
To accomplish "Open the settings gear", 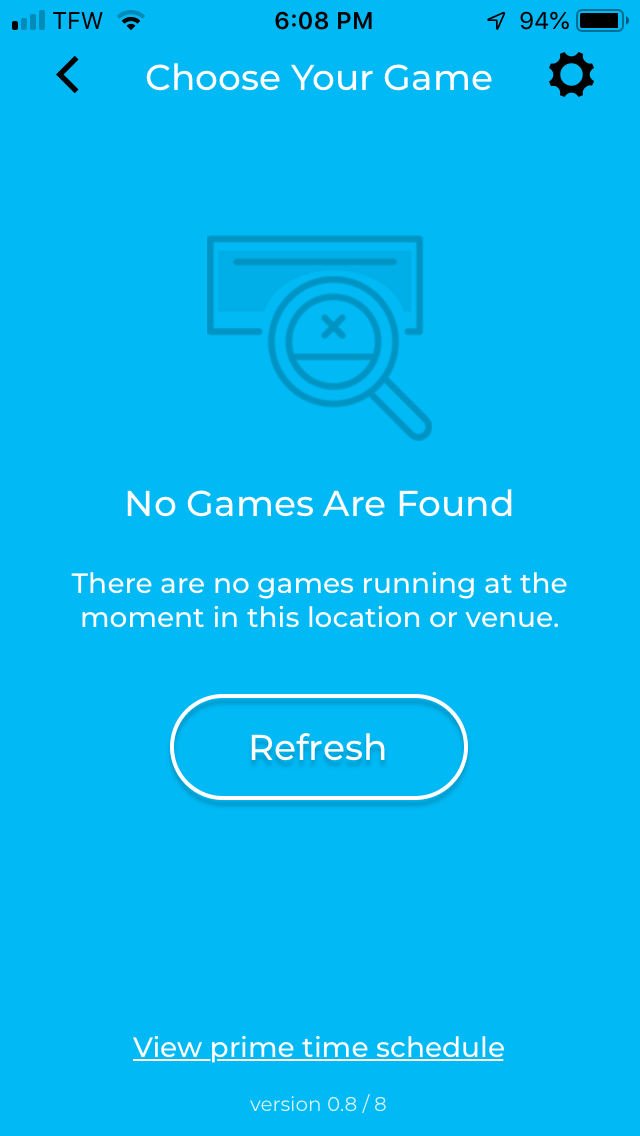I will click(571, 76).
